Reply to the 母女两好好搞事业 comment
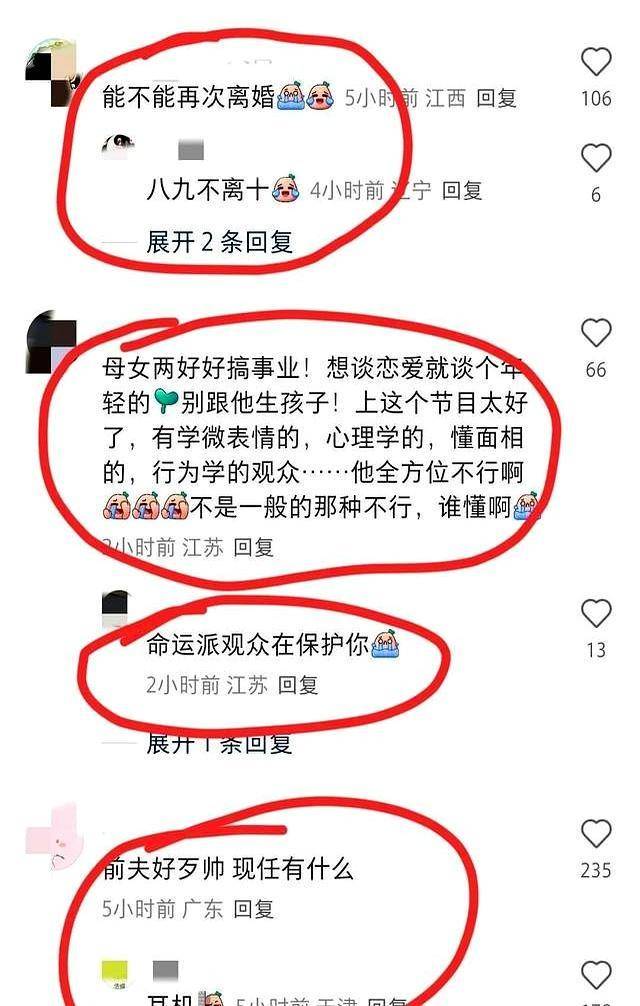640x1006 pixels. tap(253, 547)
